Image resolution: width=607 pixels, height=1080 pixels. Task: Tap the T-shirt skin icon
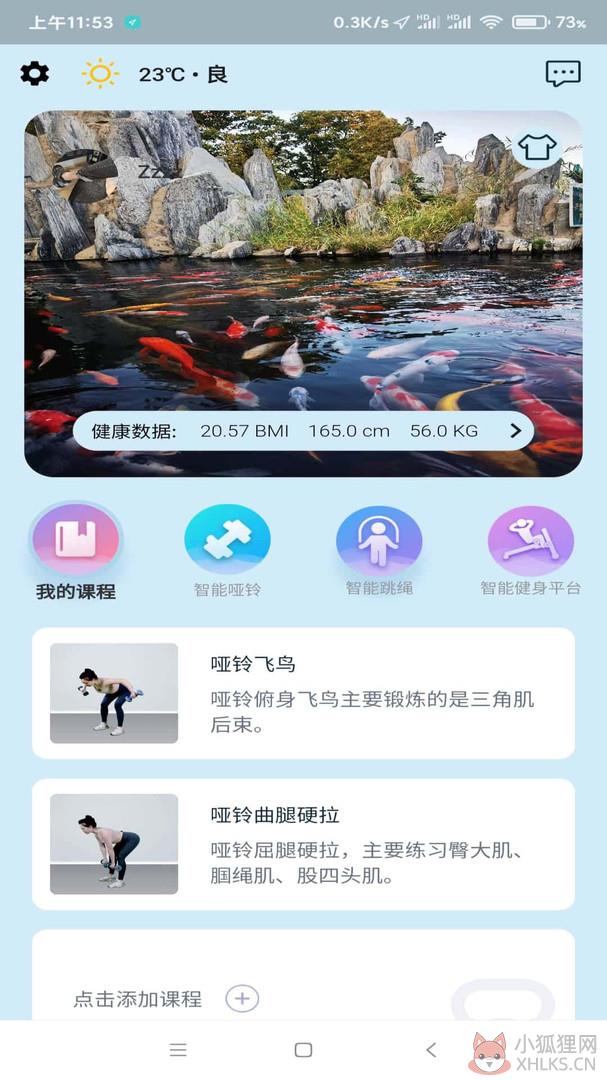pyautogui.click(x=537, y=147)
